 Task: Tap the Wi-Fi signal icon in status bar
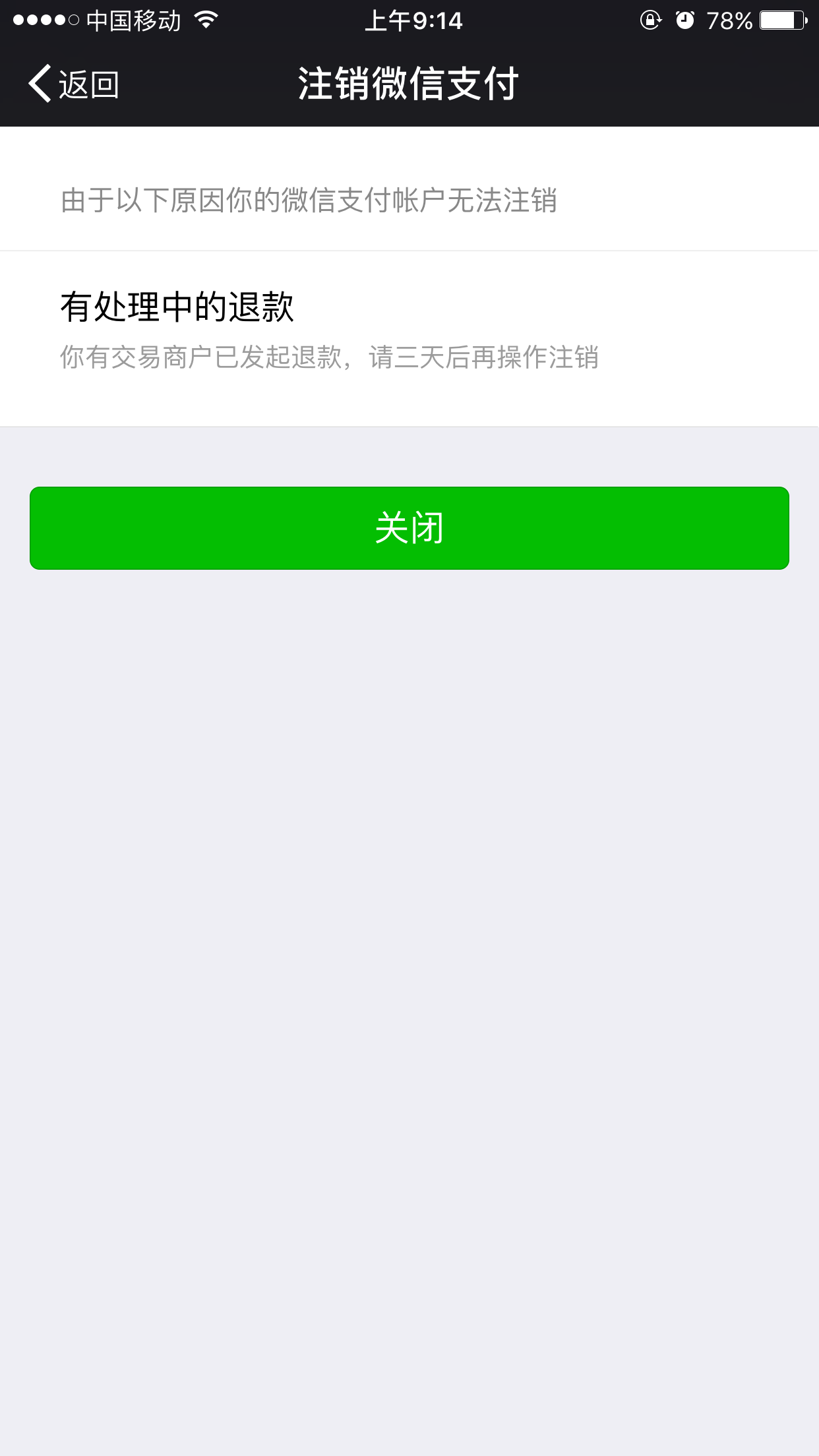click(206, 21)
